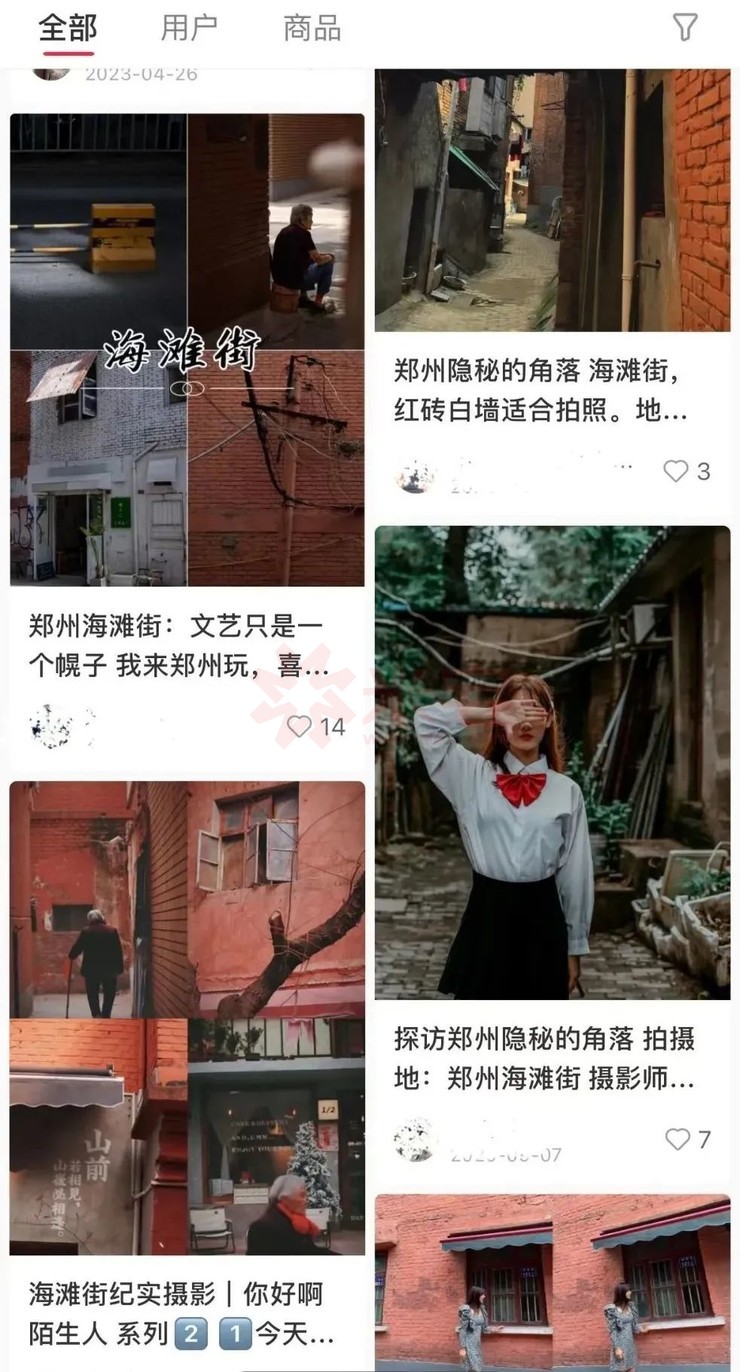Open post 郑州海滩街：文艺只是一个幌子
Screen dimensions: 740x1372
coord(187,350)
